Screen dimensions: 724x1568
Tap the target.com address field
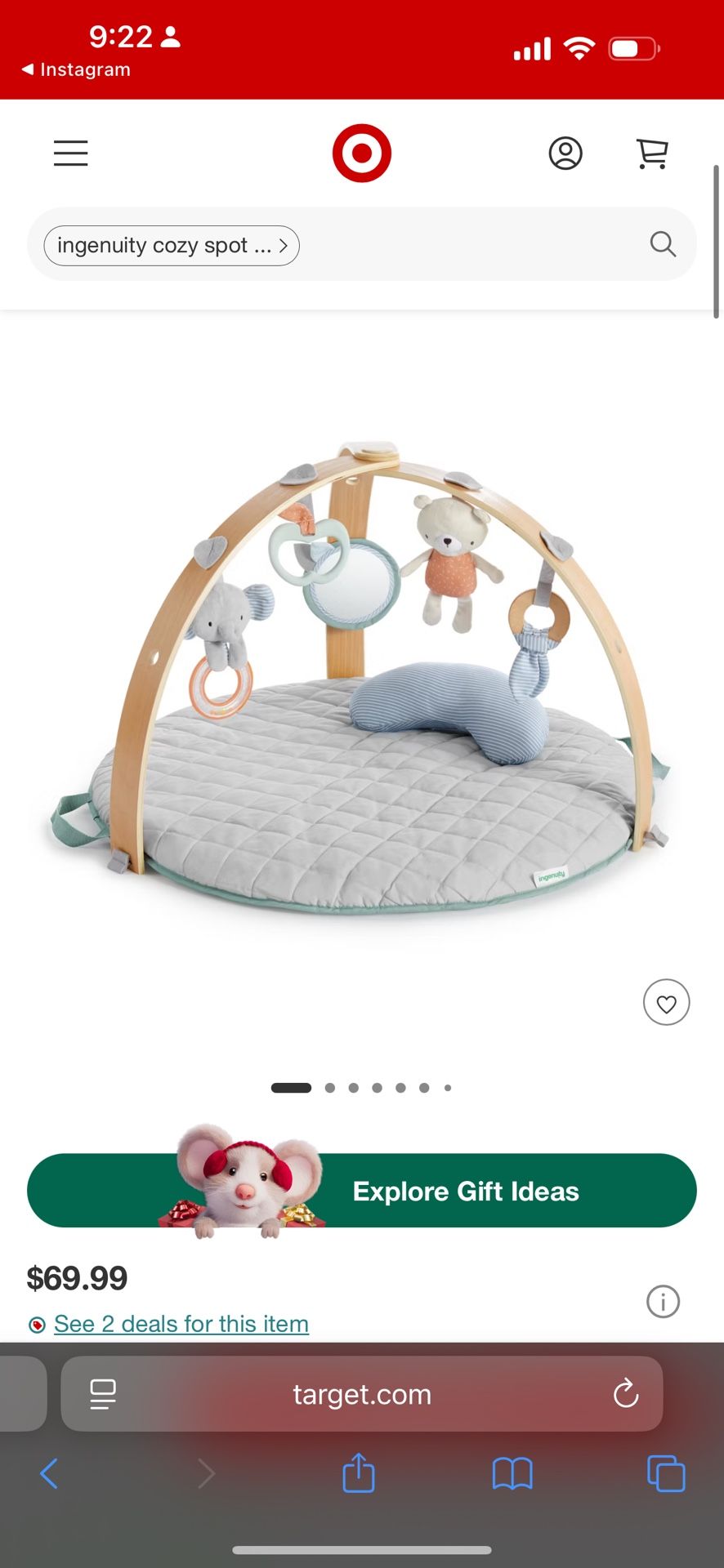tap(361, 1394)
